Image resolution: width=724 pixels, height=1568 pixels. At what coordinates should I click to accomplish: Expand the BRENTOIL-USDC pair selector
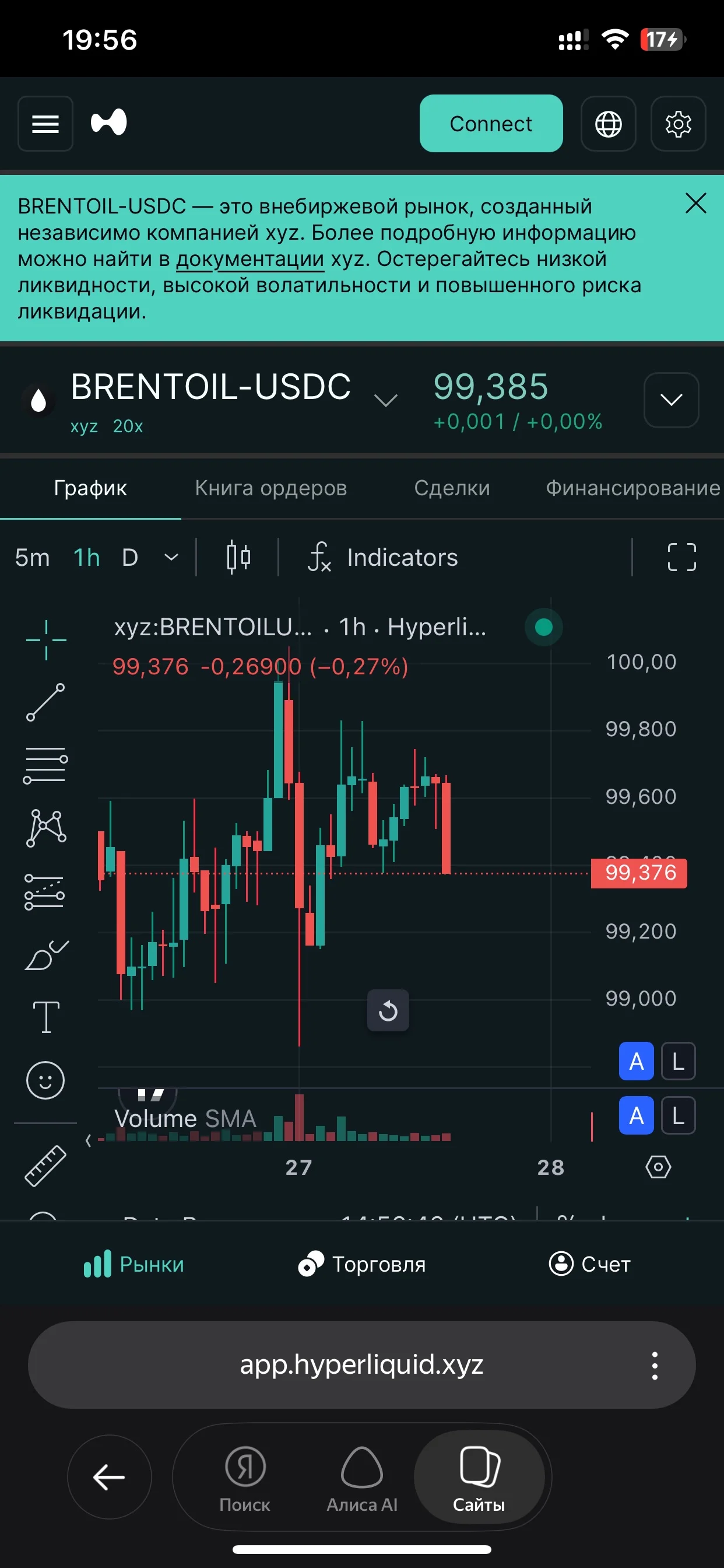click(385, 400)
